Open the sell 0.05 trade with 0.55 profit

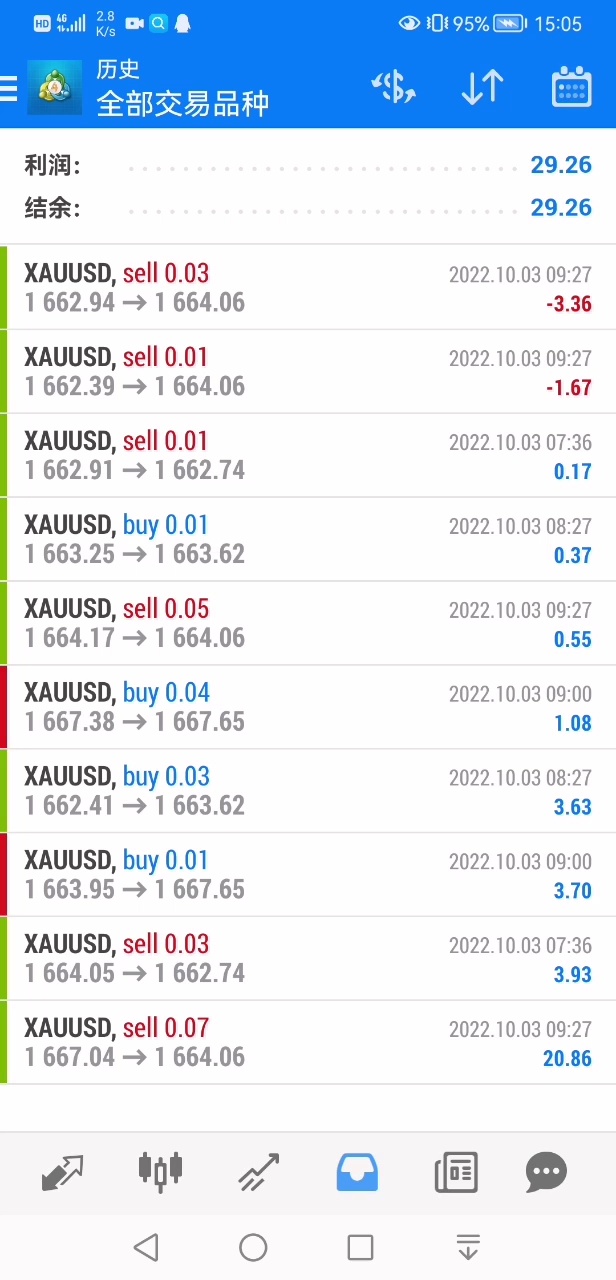coord(308,623)
